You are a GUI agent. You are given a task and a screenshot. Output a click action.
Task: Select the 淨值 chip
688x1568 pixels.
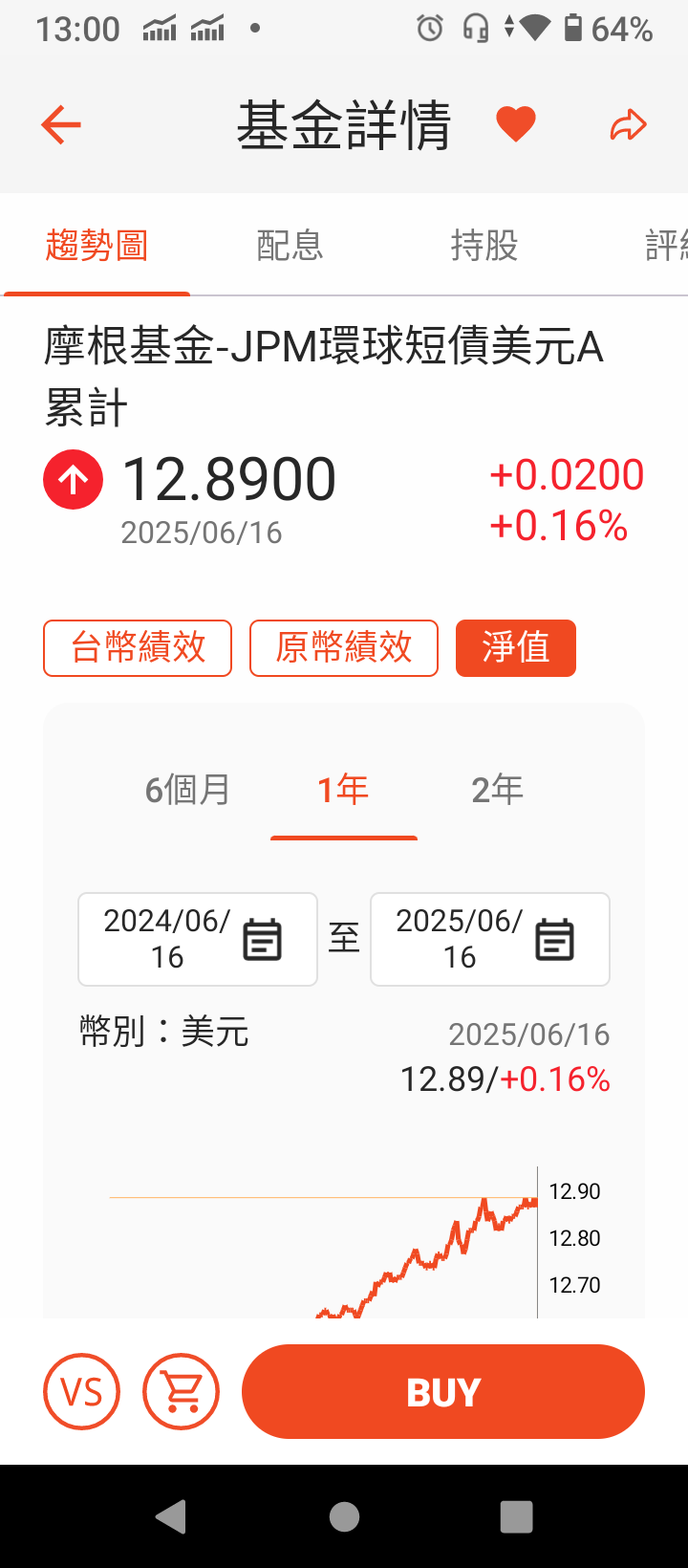coord(516,648)
